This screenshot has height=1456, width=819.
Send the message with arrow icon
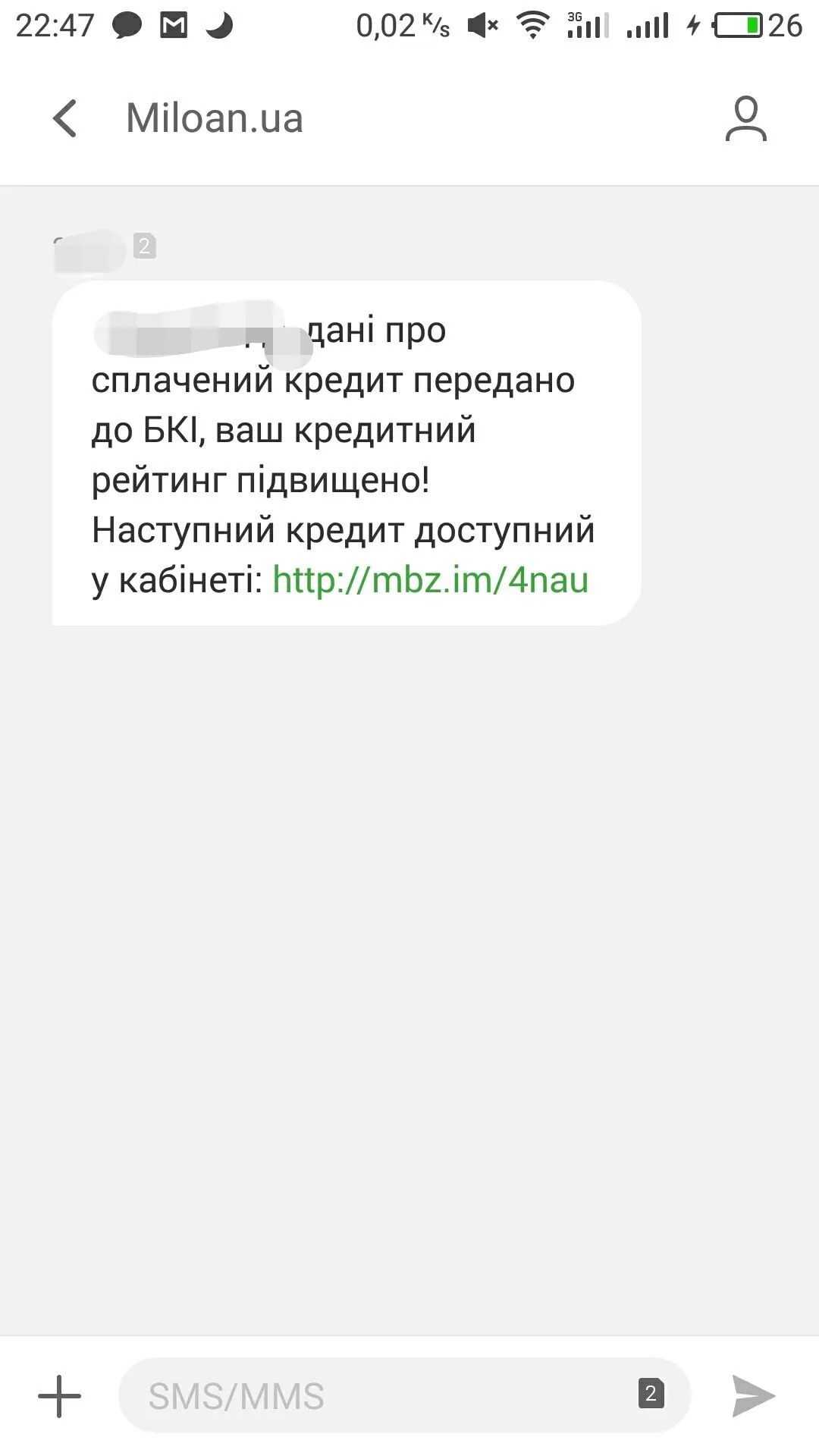[x=753, y=1396]
